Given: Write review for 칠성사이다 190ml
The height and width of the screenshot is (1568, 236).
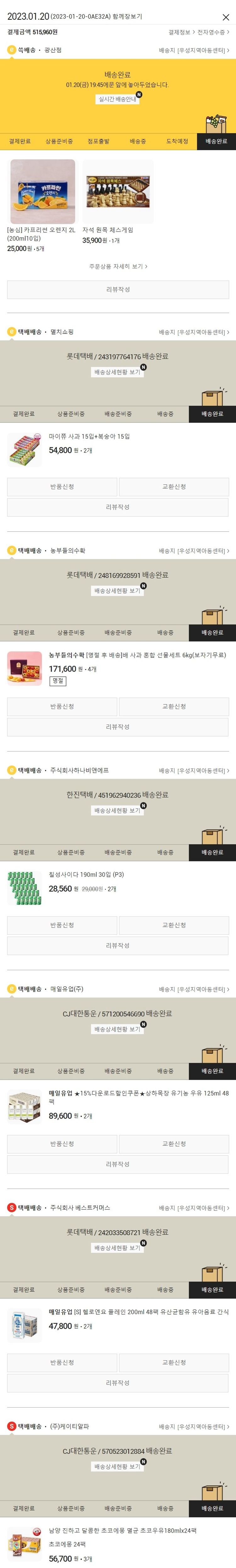Looking at the screenshot, I should 118,945.
